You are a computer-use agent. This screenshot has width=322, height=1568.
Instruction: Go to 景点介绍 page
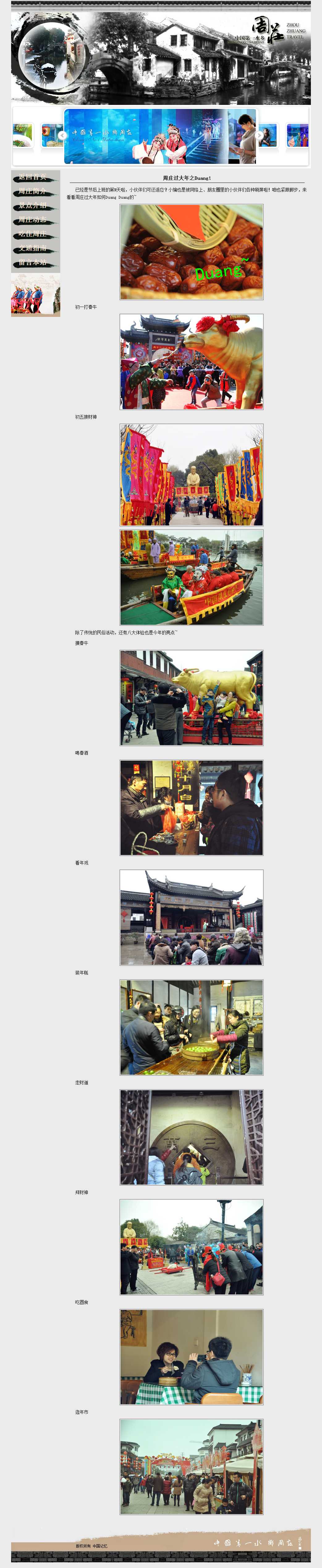click(33, 206)
